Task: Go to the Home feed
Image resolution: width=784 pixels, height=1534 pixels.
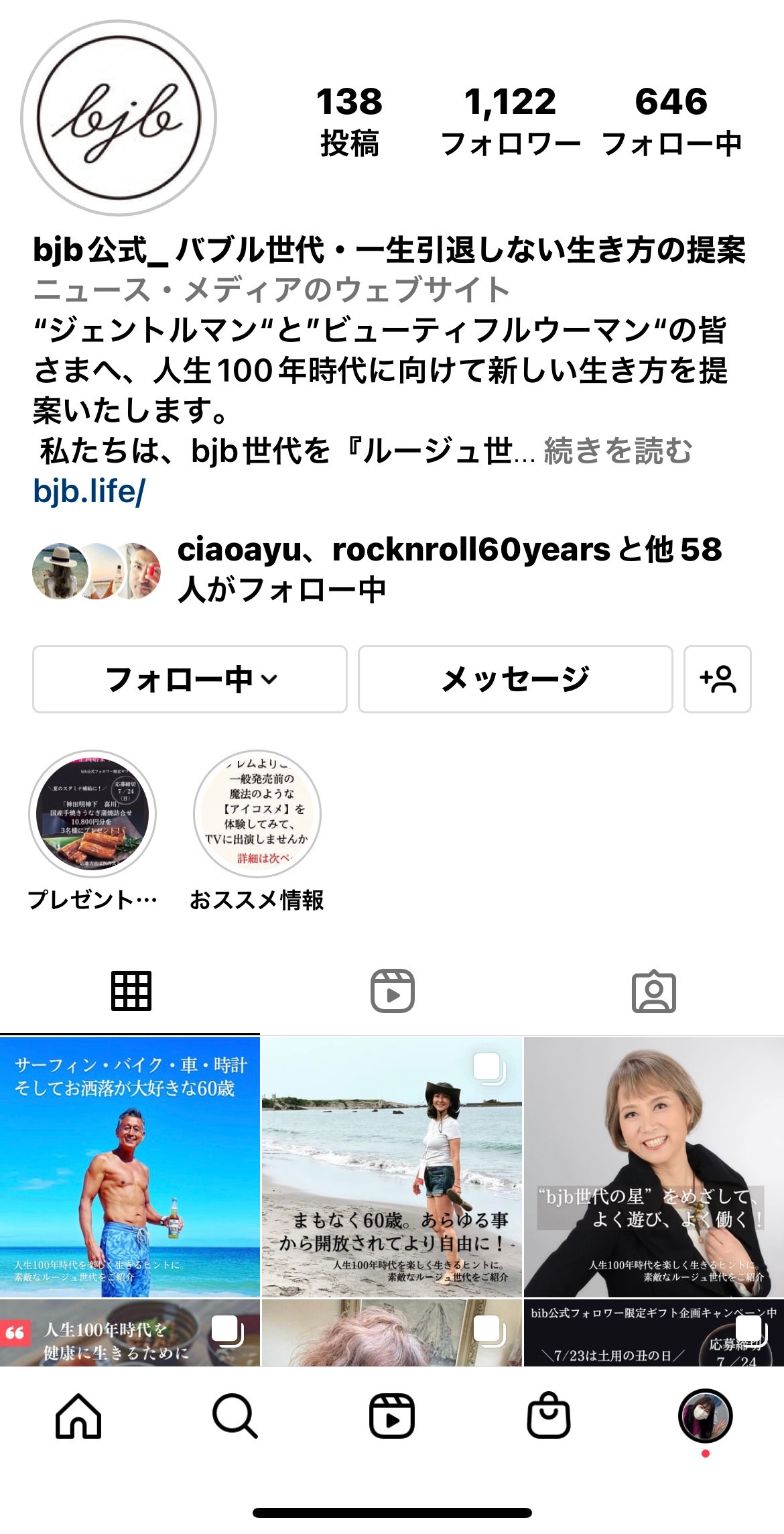Action: [x=78, y=1416]
